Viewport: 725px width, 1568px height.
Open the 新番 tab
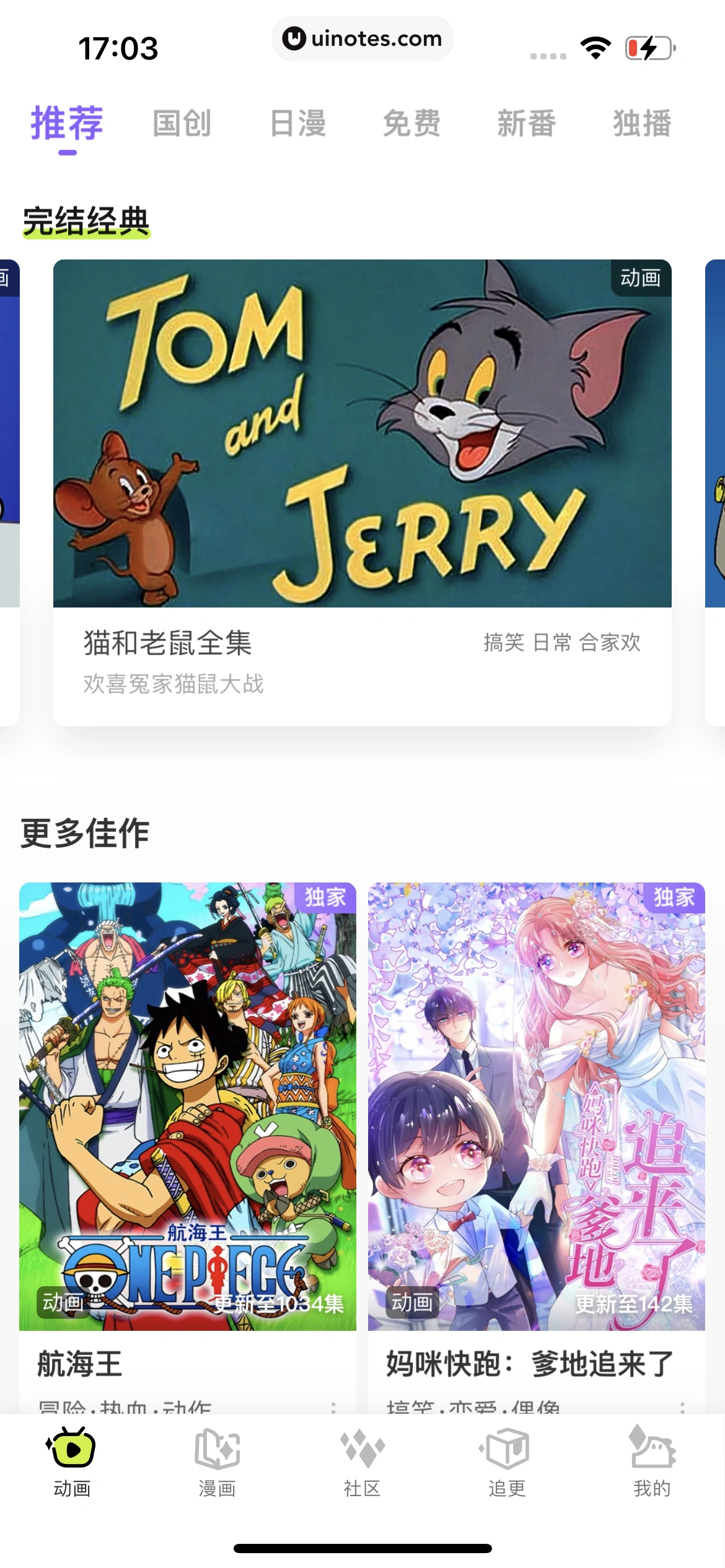pyautogui.click(x=526, y=123)
